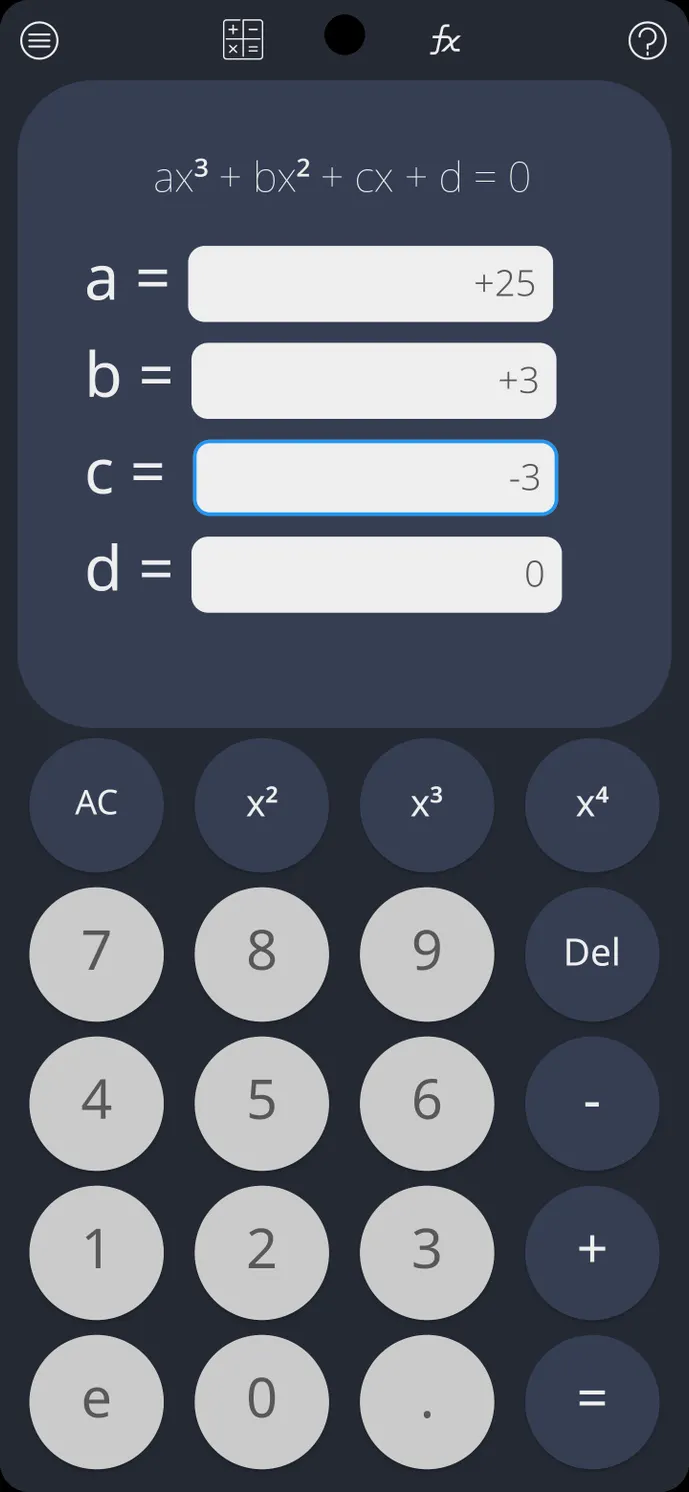Select the coefficient a input field
The image size is (689, 1492).
(370, 284)
